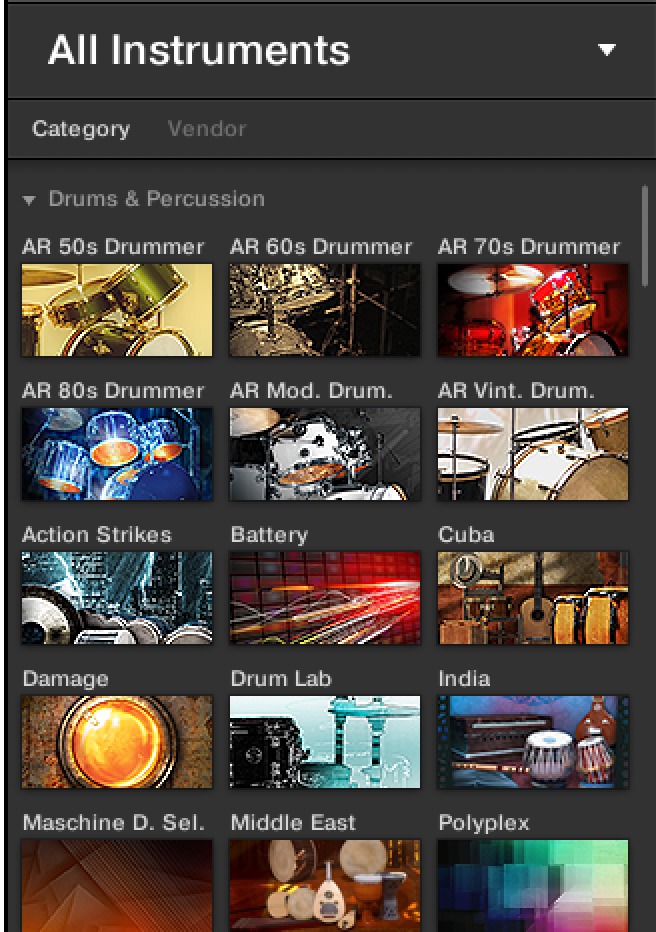Choose Action Strikes instrument
656x932 pixels.
pos(117,598)
